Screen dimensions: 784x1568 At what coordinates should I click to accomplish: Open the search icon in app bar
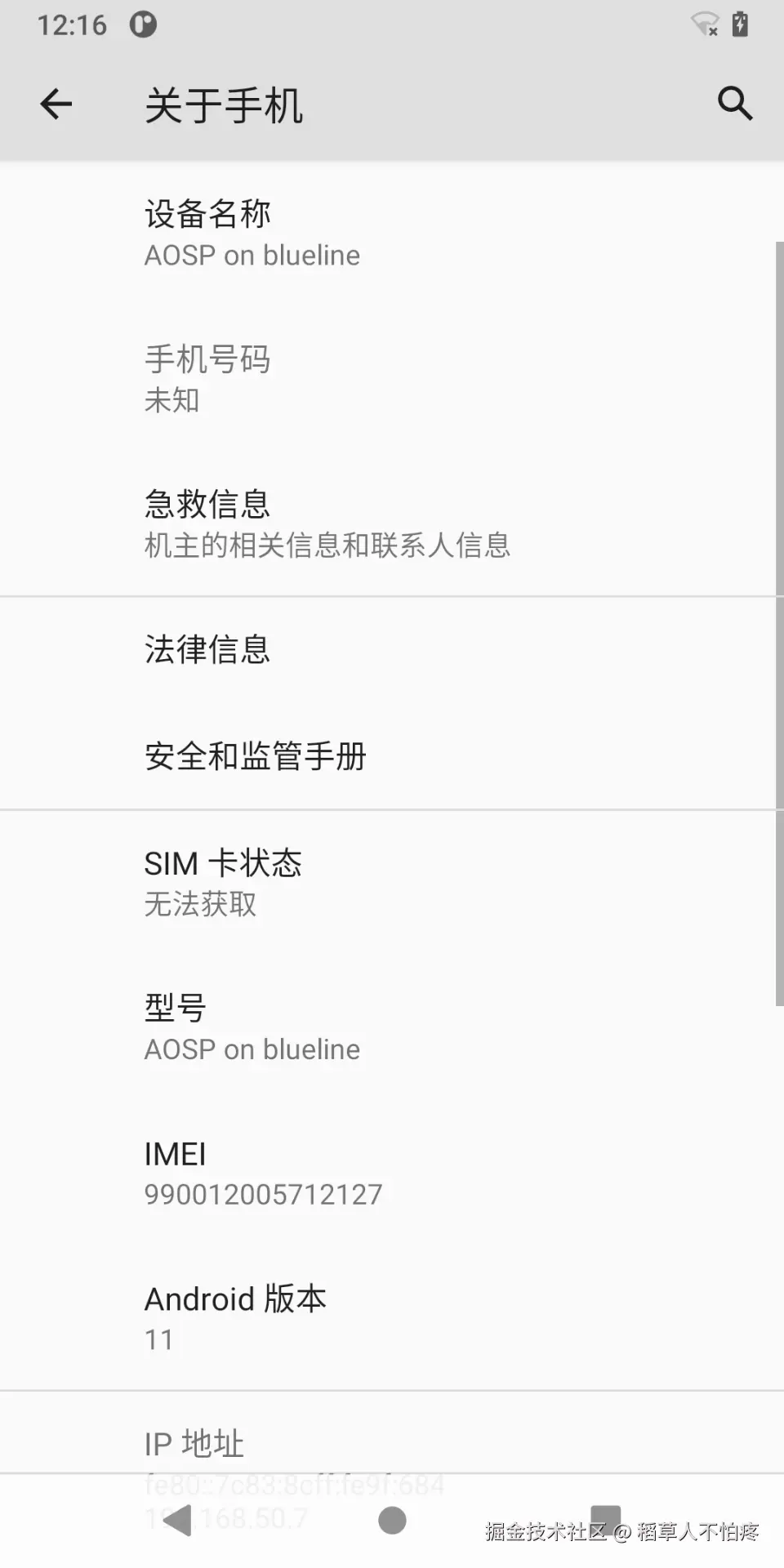tap(734, 104)
